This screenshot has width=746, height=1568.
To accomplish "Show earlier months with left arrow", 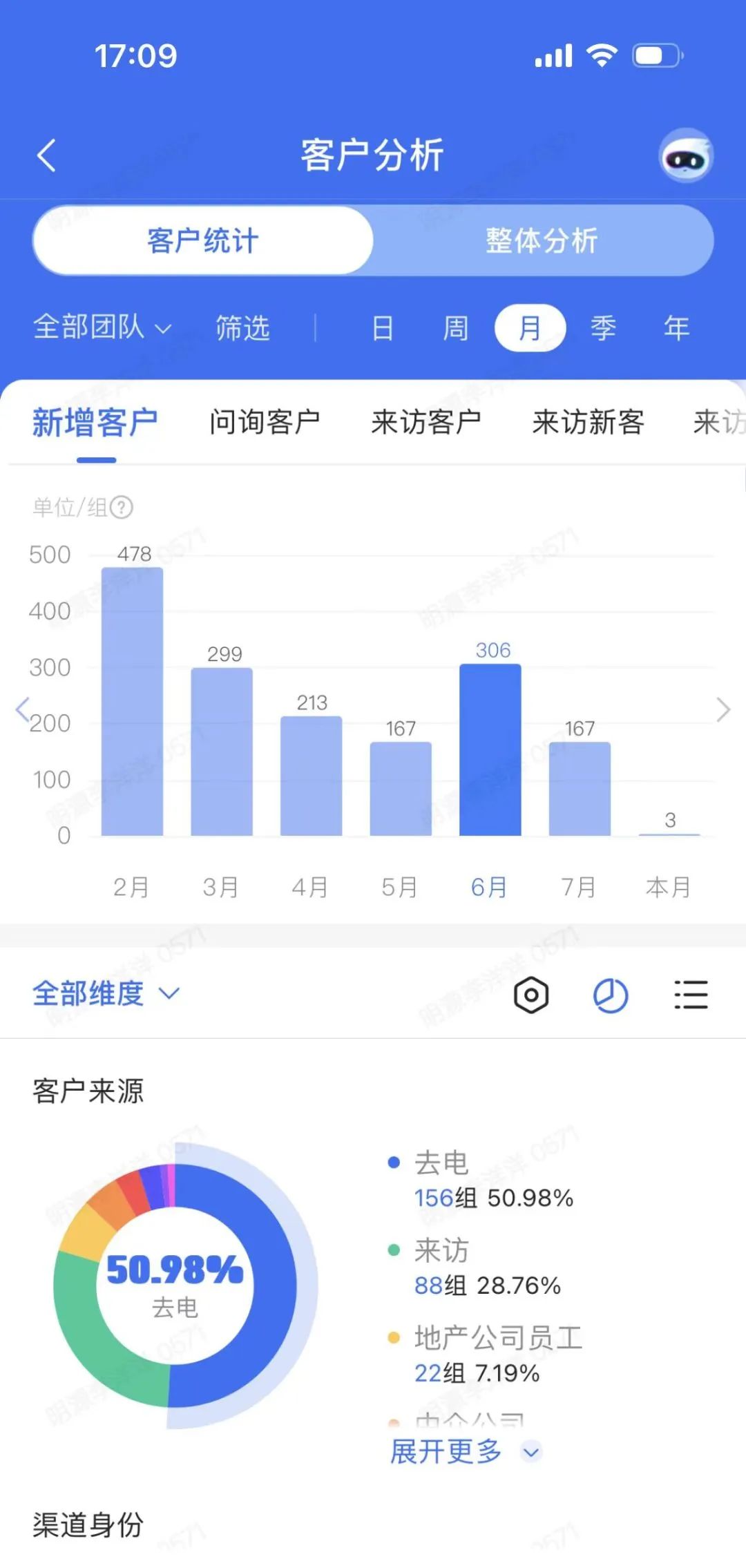I will pos(22,709).
